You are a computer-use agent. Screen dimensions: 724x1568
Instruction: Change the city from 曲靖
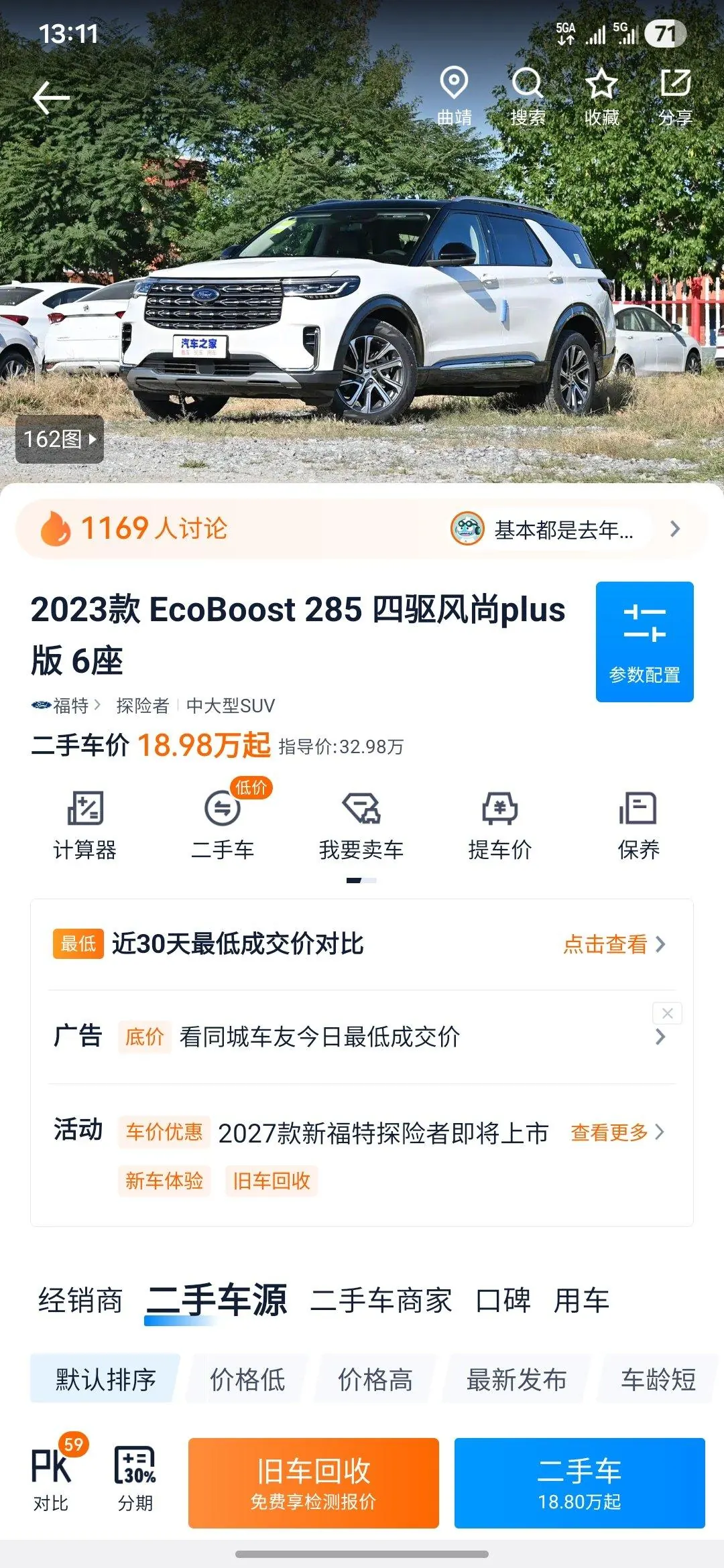pos(455,98)
